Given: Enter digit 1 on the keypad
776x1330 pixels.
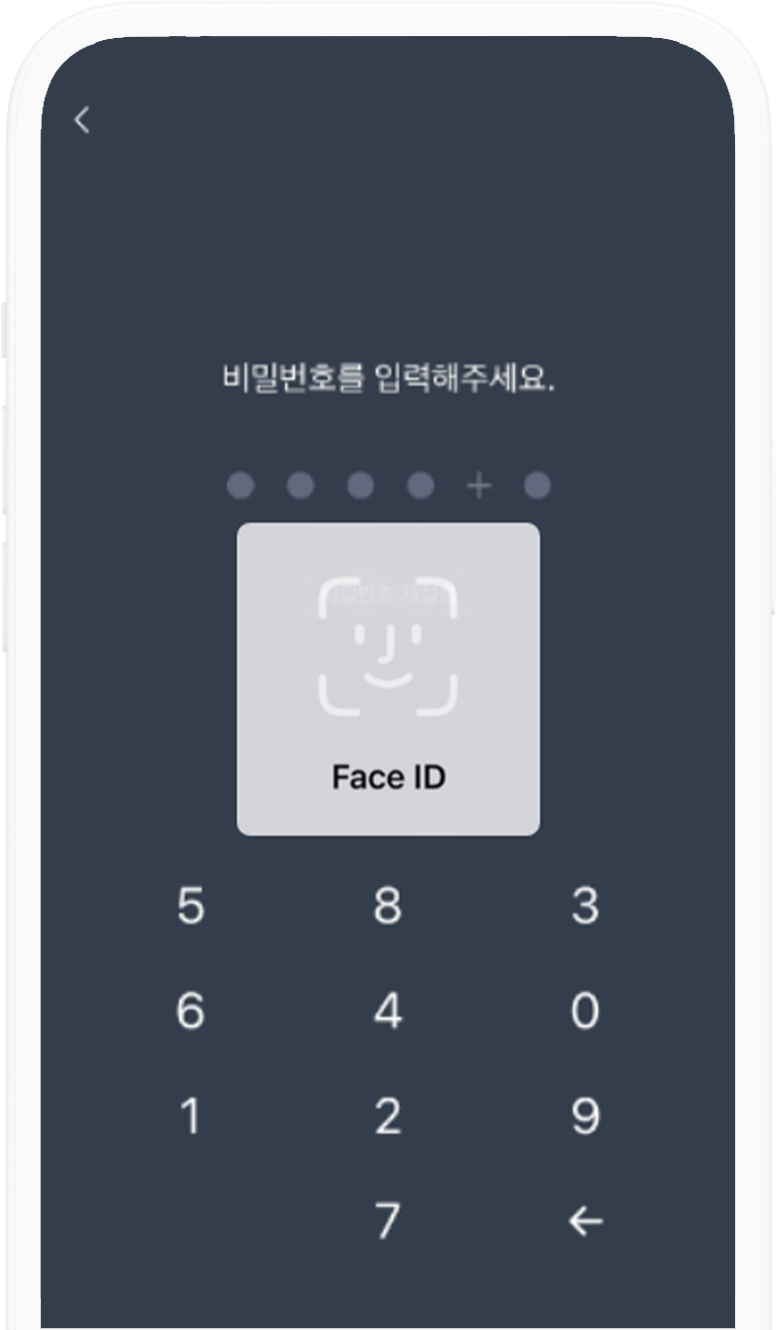Looking at the screenshot, I should coord(190,1116).
